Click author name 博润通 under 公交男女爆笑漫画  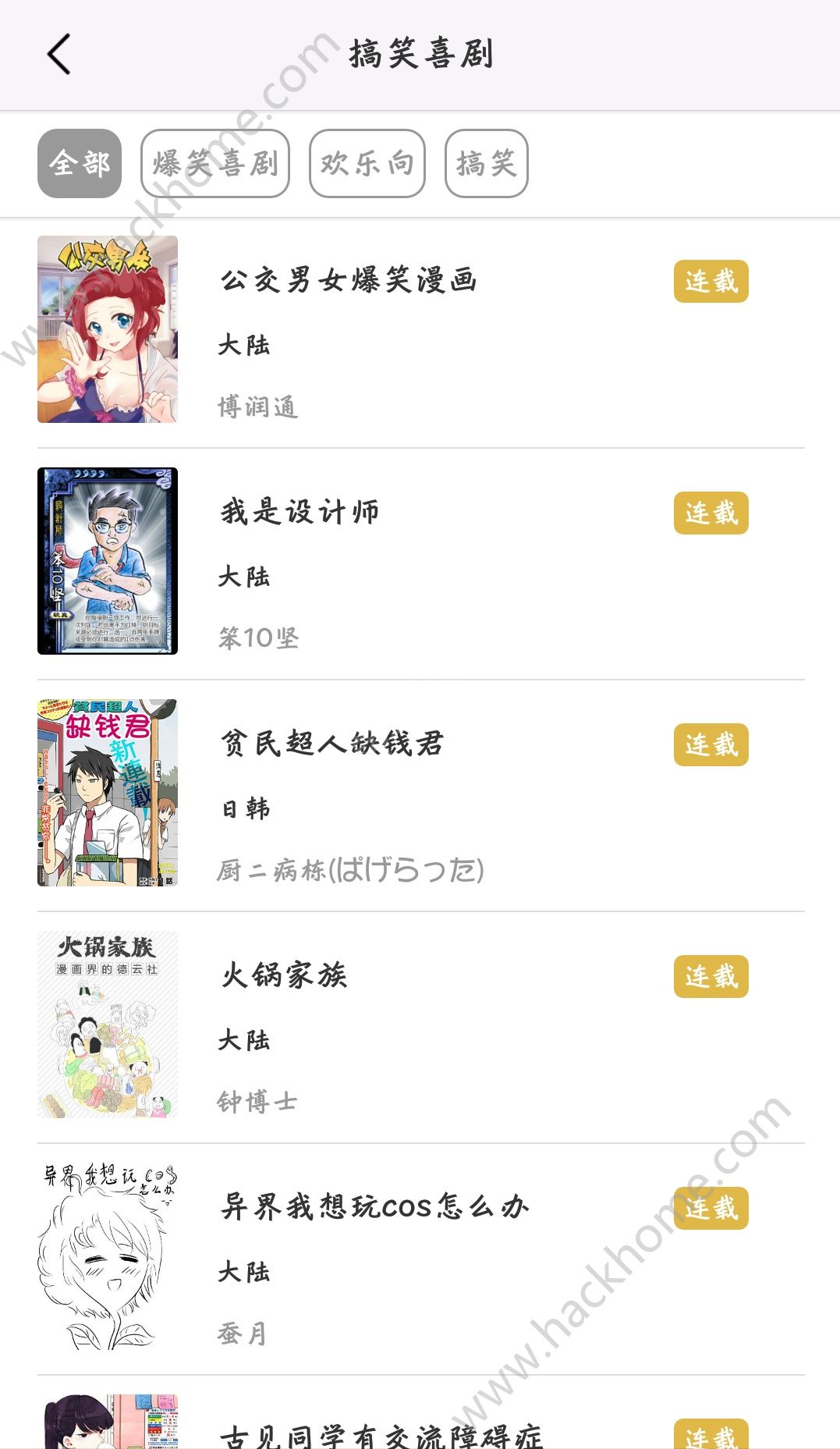coord(258,407)
